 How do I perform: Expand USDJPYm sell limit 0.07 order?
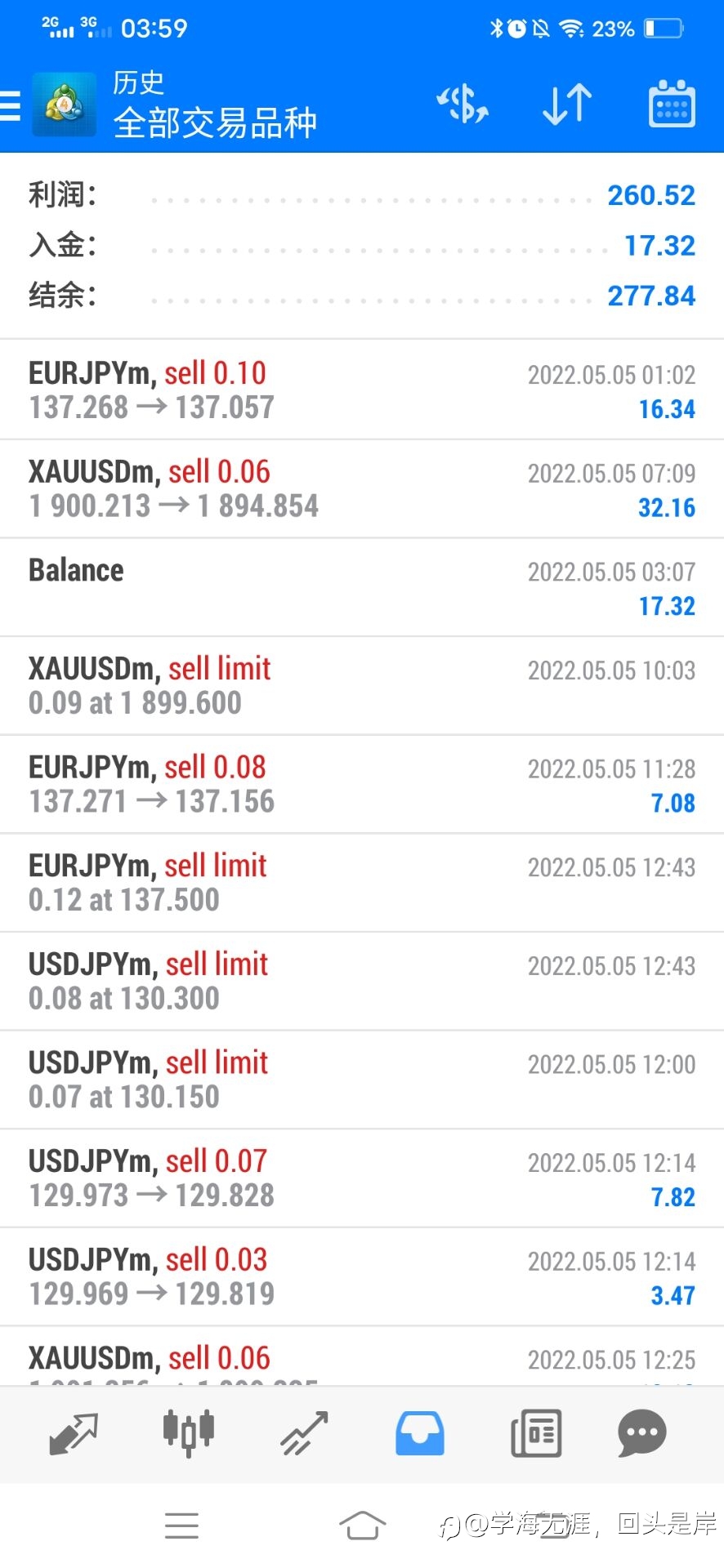(x=362, y=1080)
